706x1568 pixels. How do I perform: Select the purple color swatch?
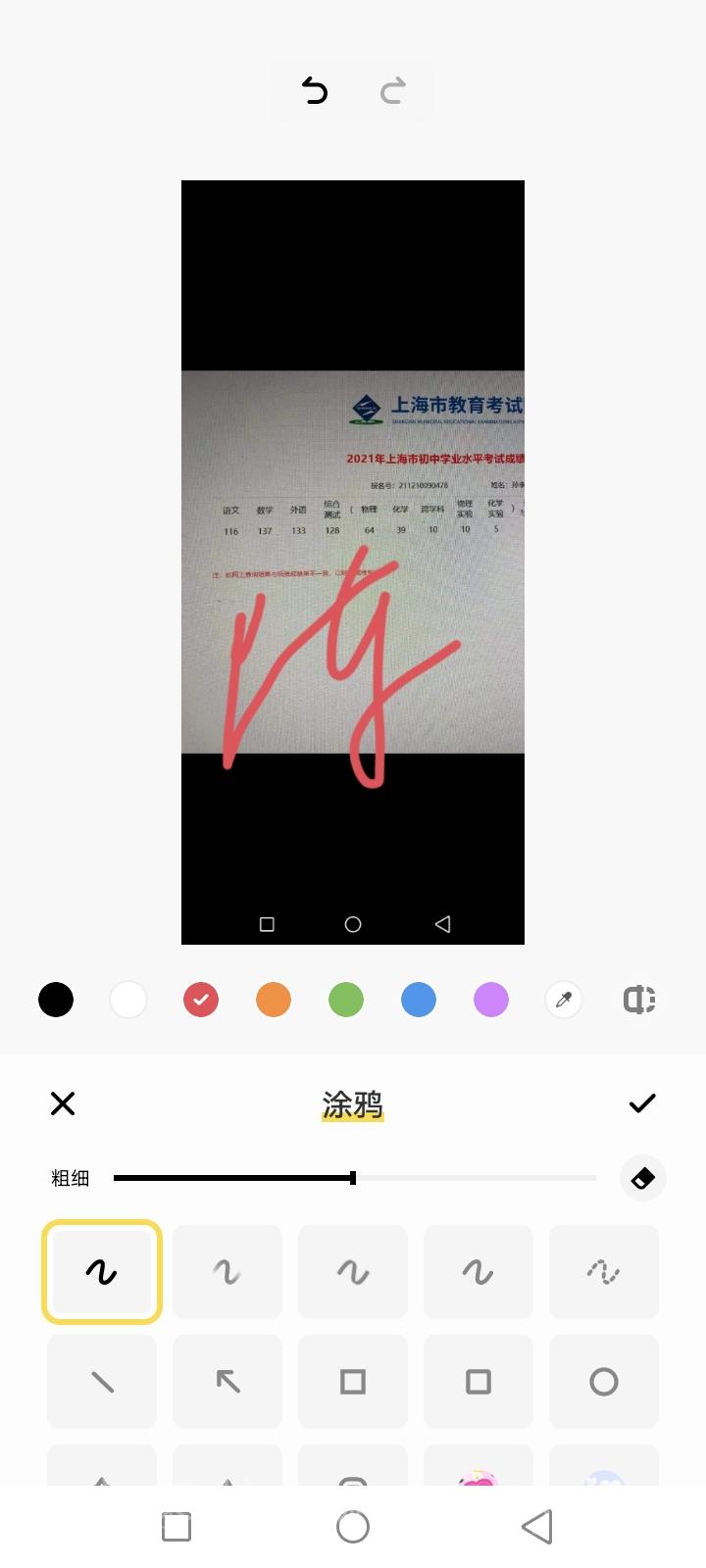tap(491, 1000)
